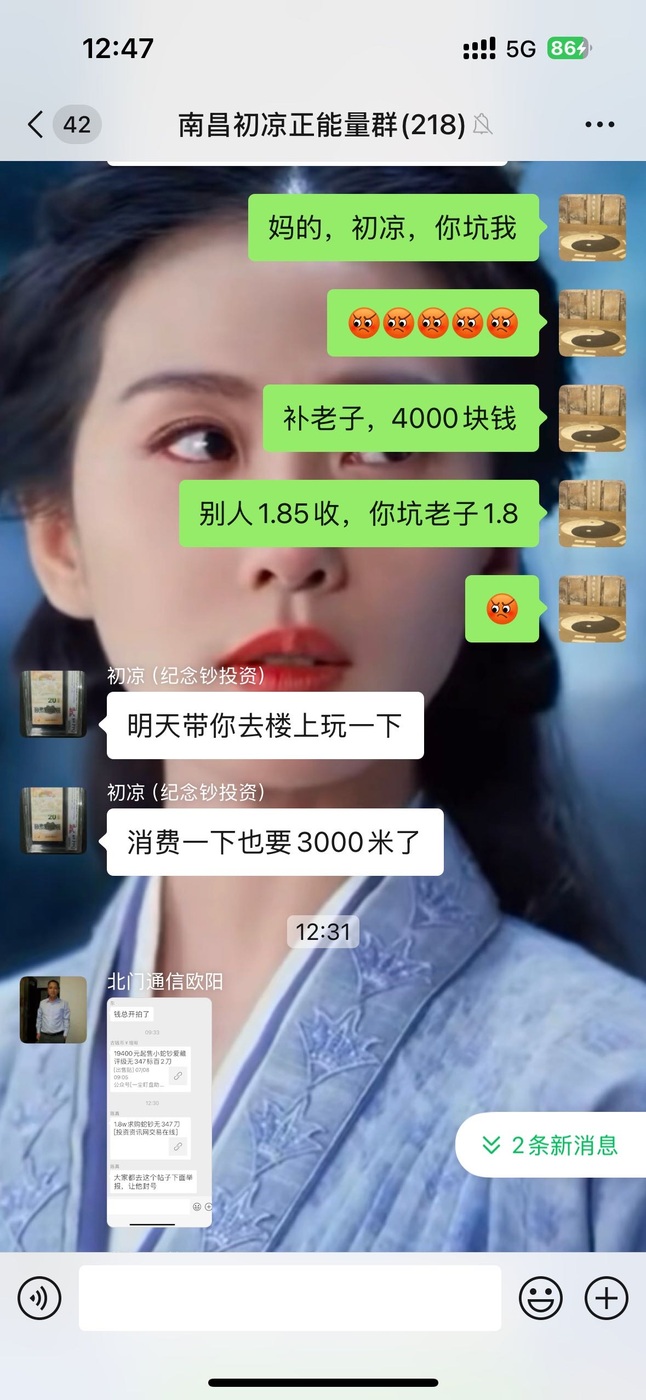
Task: Jump to the 2 new messages
Action: click(550, 1145)
